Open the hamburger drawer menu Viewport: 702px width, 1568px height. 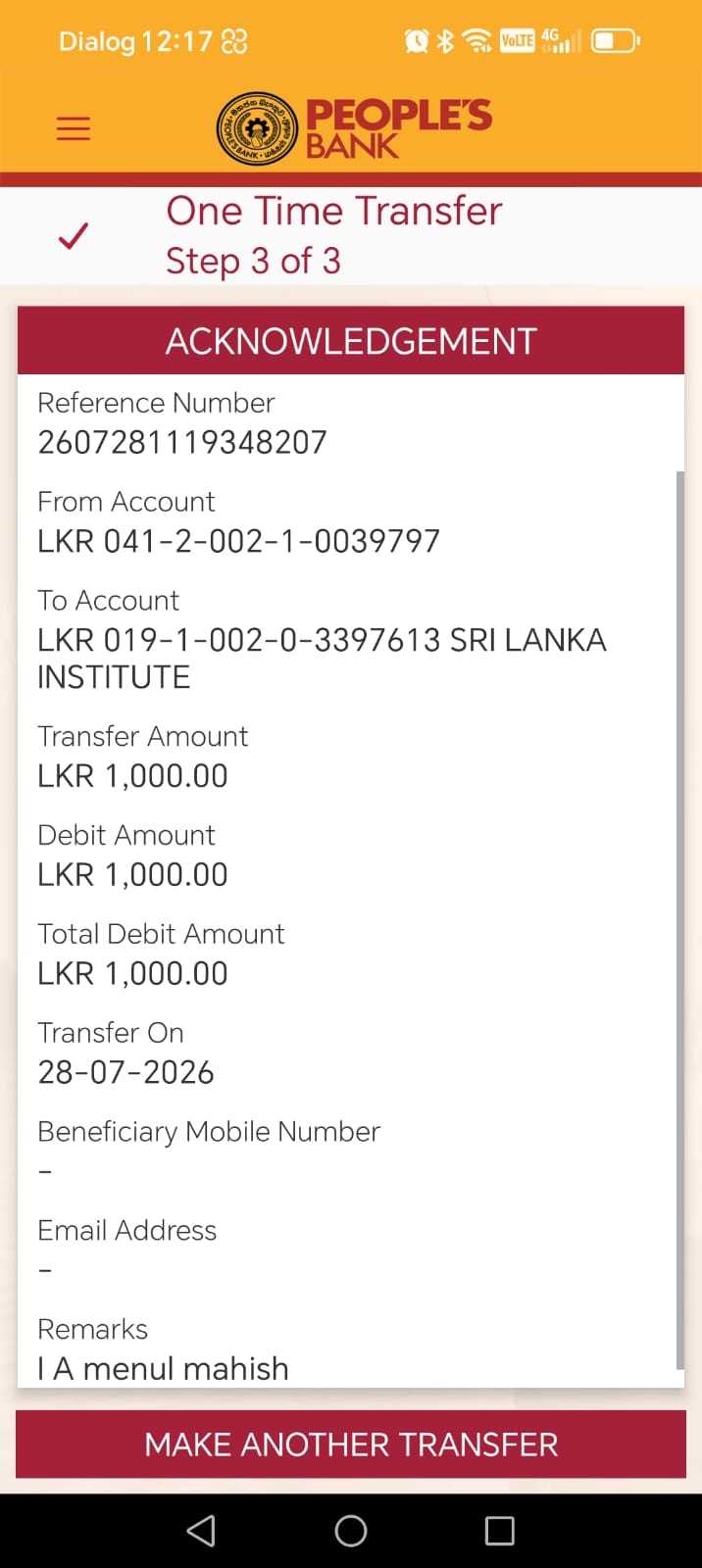[74, 128]
